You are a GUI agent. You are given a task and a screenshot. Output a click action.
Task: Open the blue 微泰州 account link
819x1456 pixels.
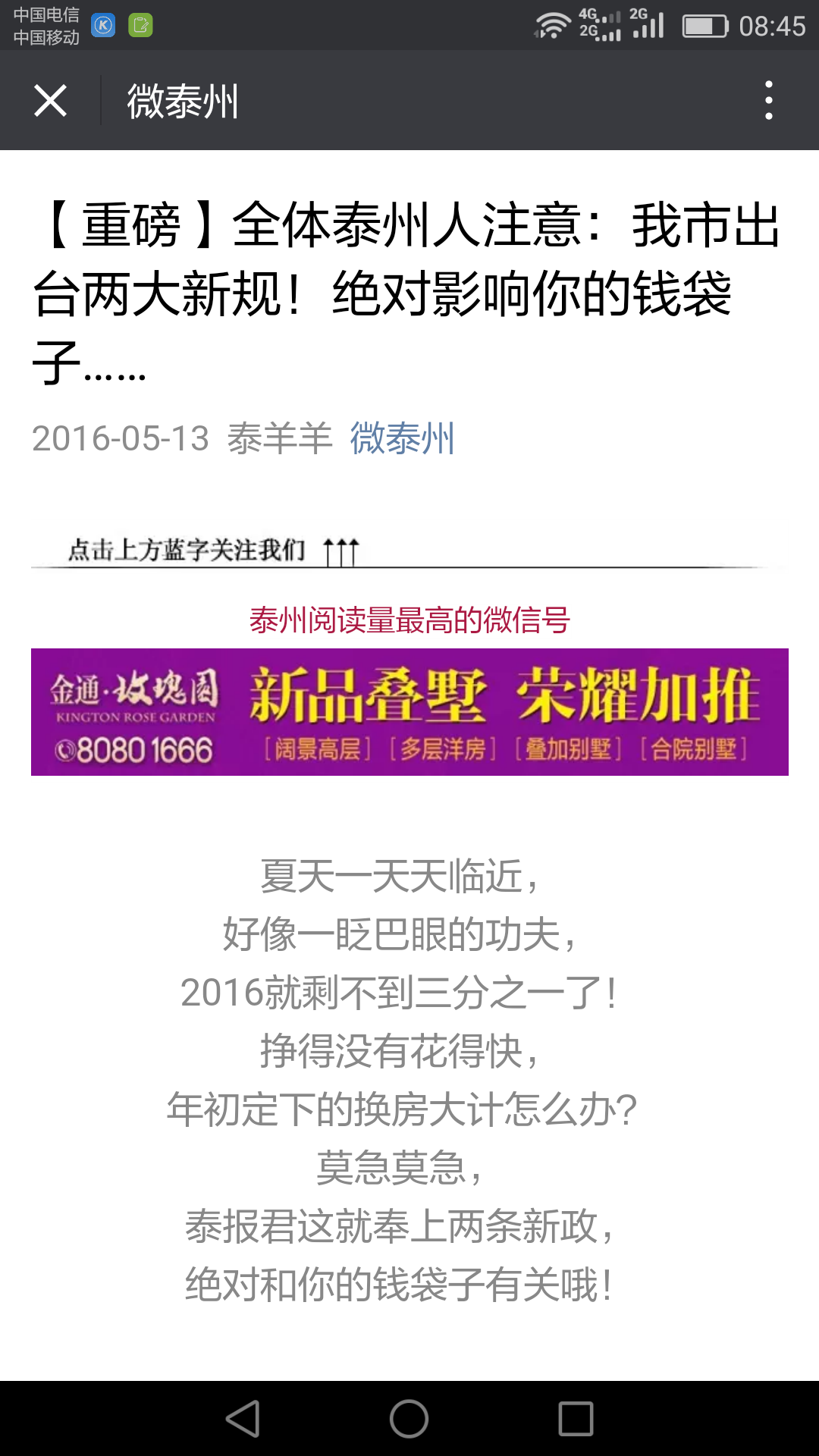point(402,438)
